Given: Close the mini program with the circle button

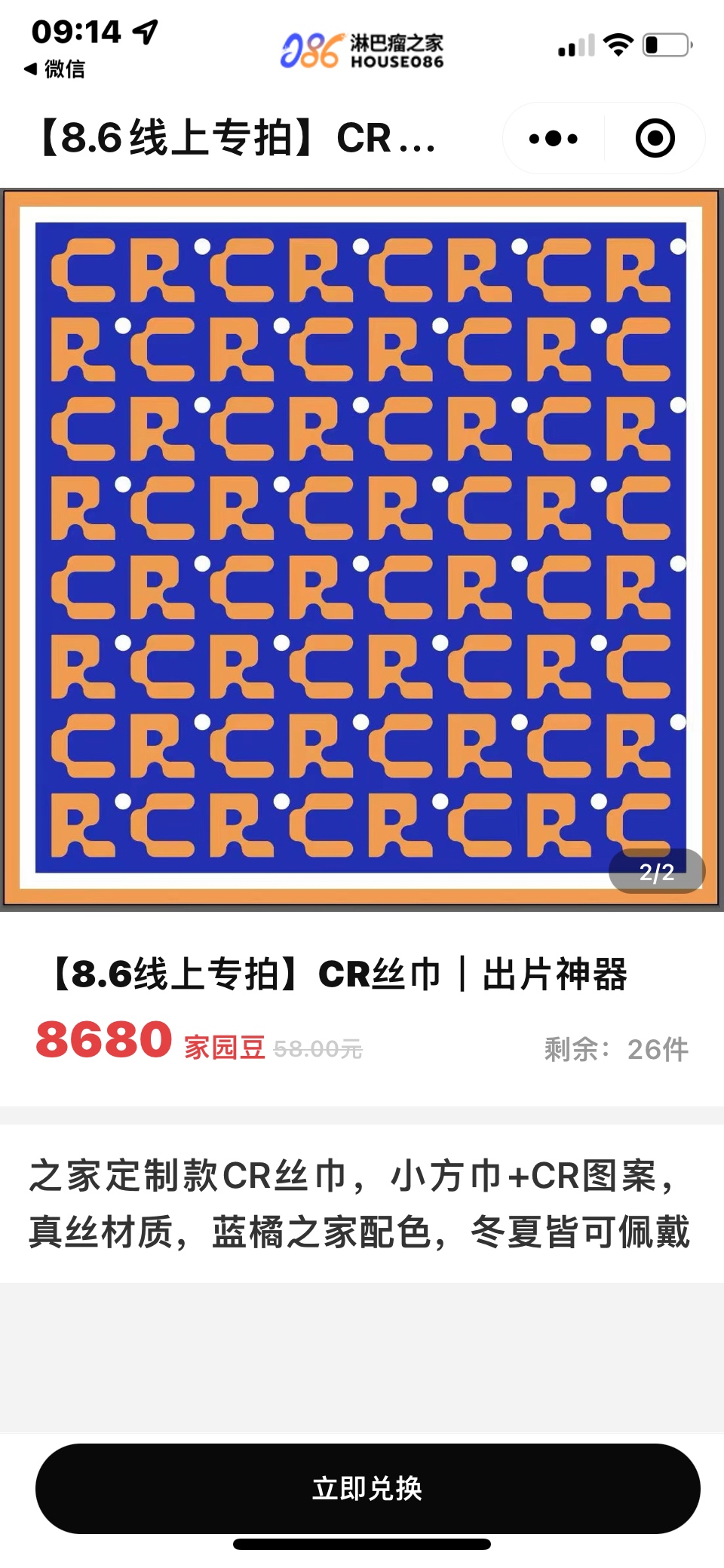Looking at the screenshot, I should click(655, 139).
